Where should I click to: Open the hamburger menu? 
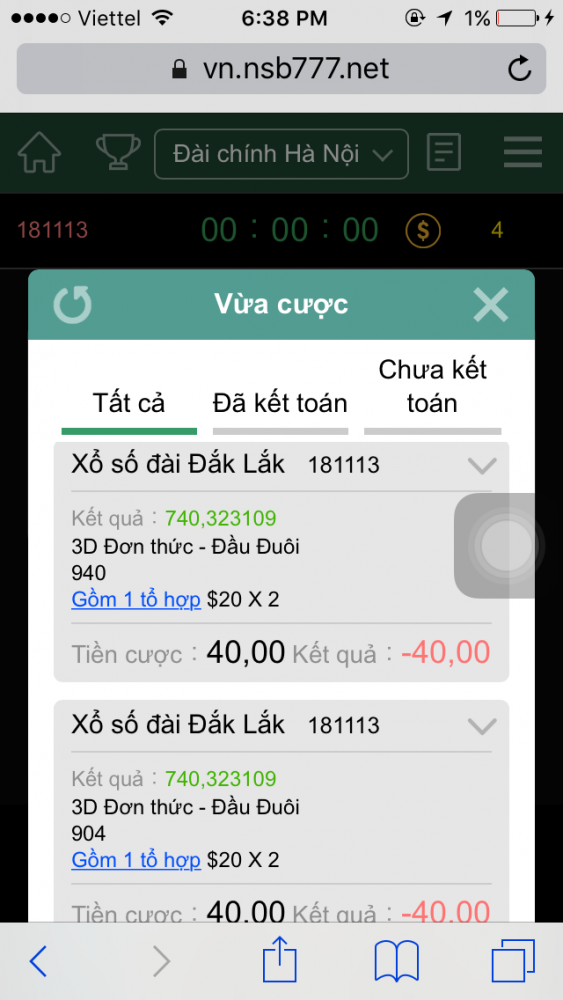[x=523, y=152]
